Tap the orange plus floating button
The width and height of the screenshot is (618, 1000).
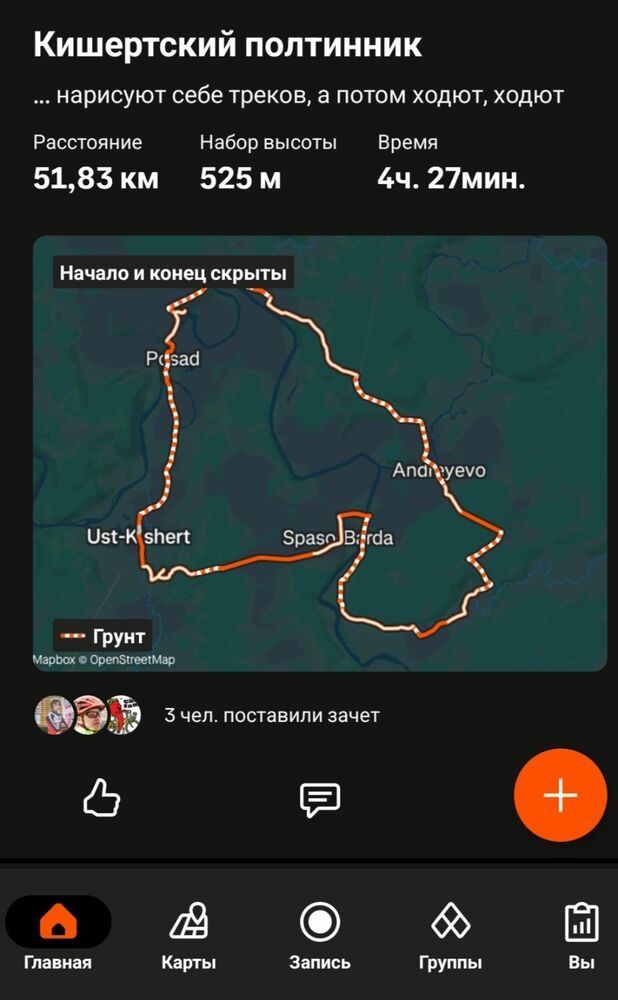pos(560,795)
